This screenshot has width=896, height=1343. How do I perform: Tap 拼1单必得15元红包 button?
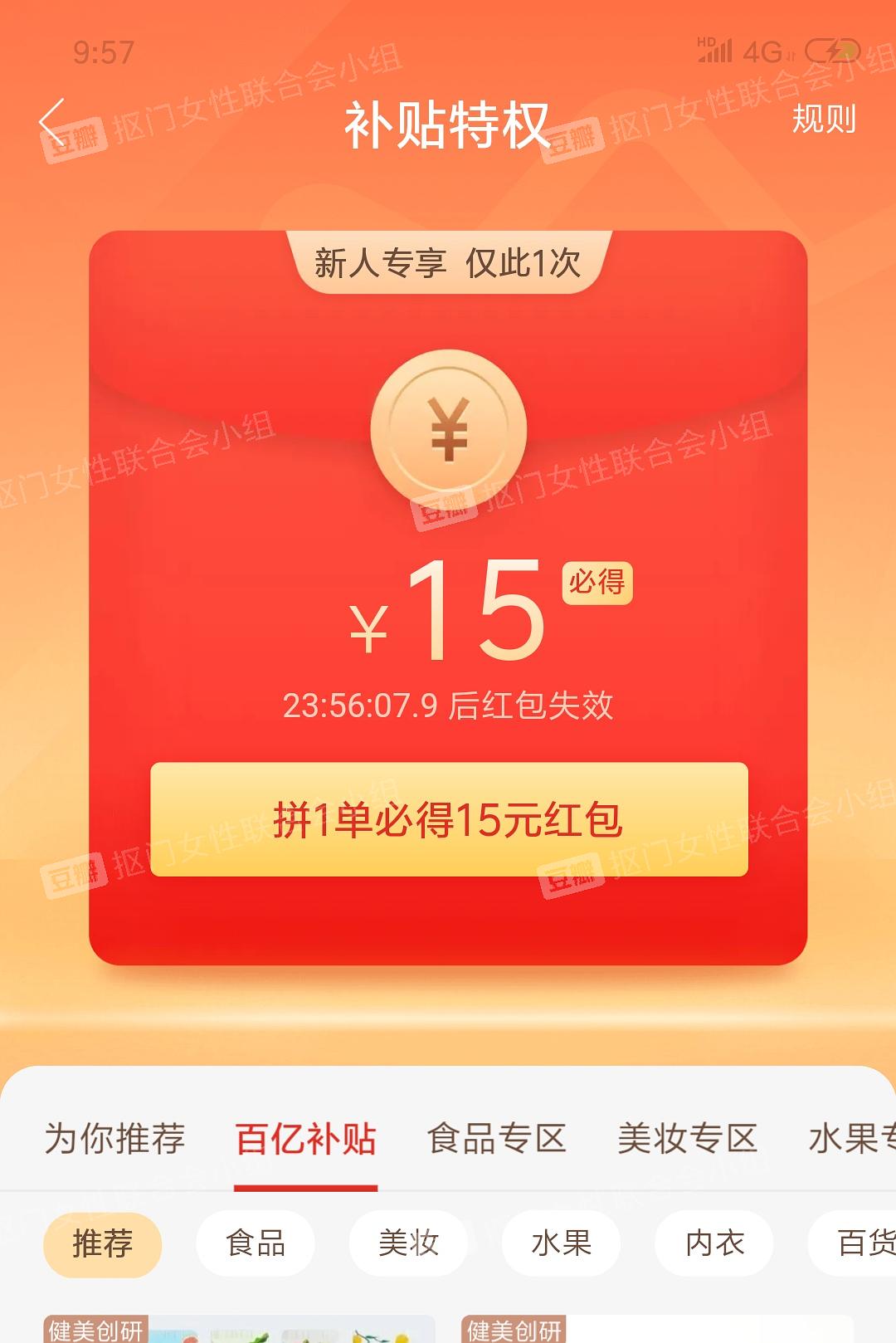coord(449,819)
